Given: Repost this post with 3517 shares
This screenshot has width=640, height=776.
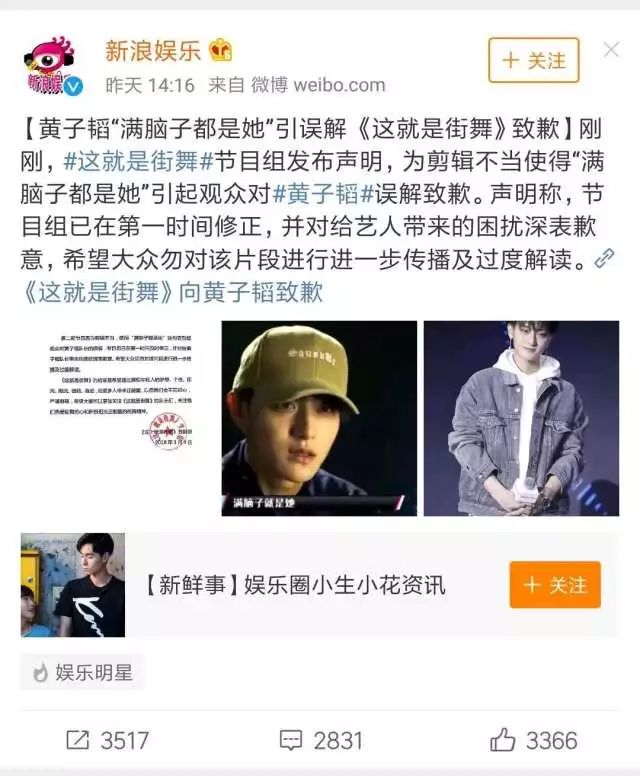Looking at the screenshot, I should [x=107, y=740].
